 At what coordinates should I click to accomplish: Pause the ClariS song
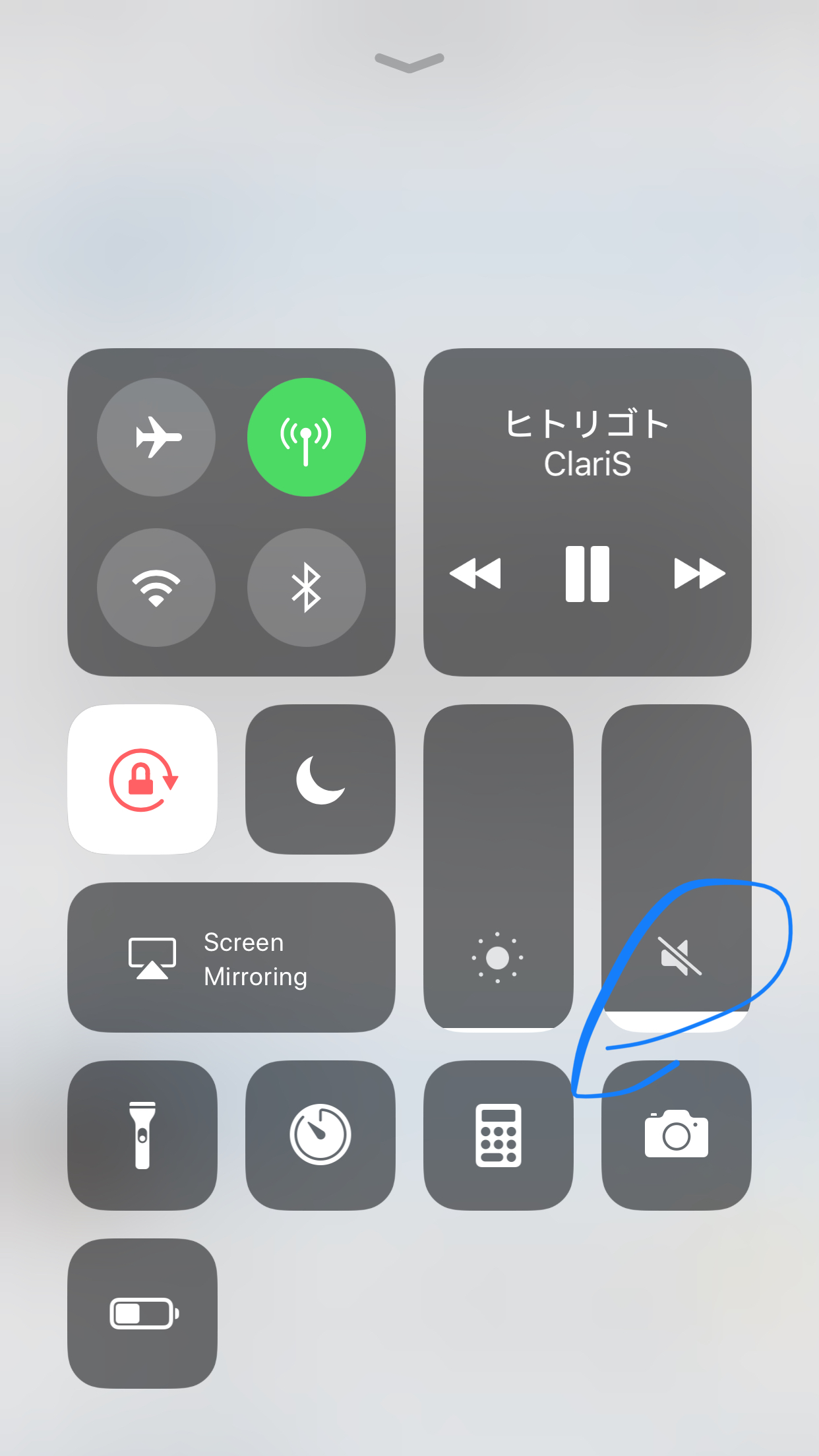(587, 574)
